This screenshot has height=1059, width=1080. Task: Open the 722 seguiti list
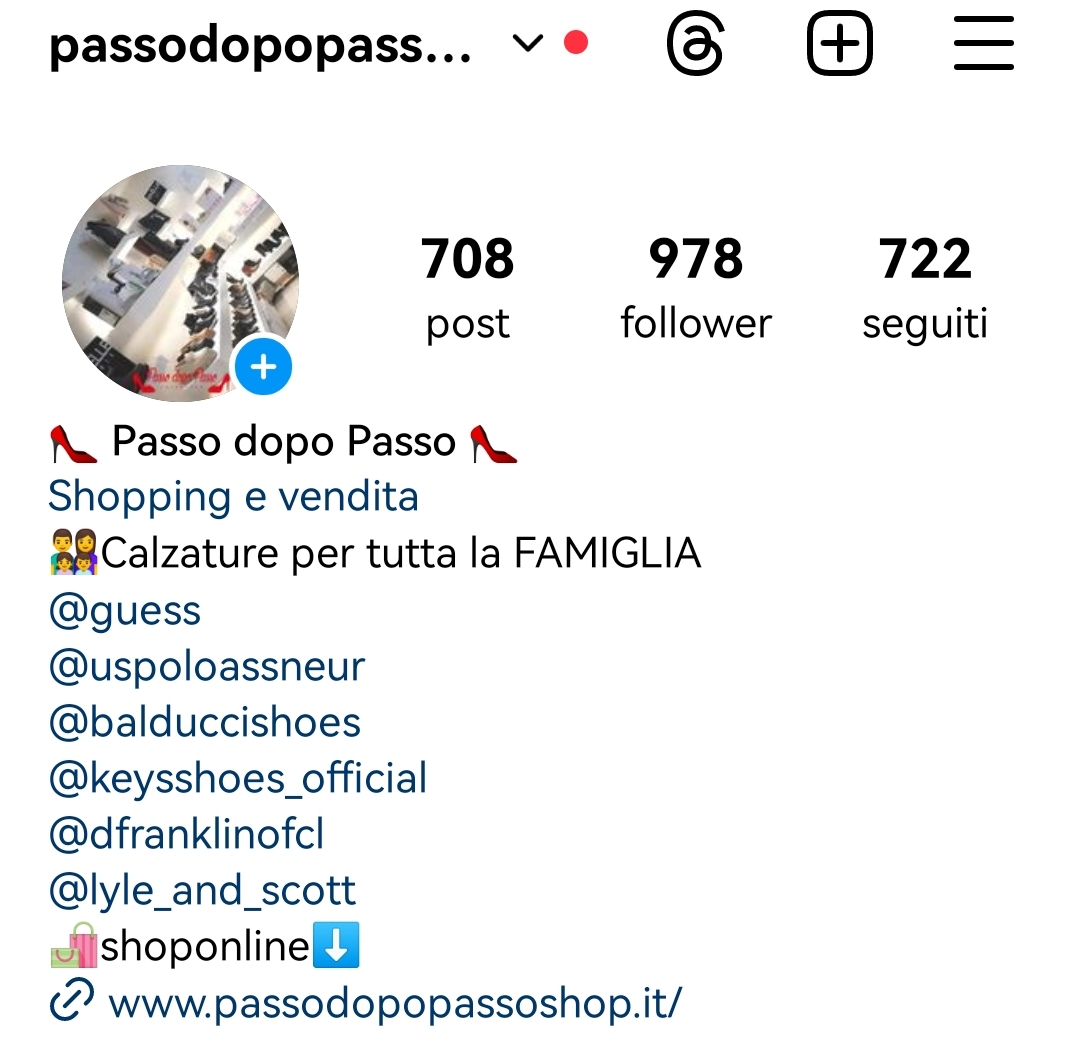[925, 287]
